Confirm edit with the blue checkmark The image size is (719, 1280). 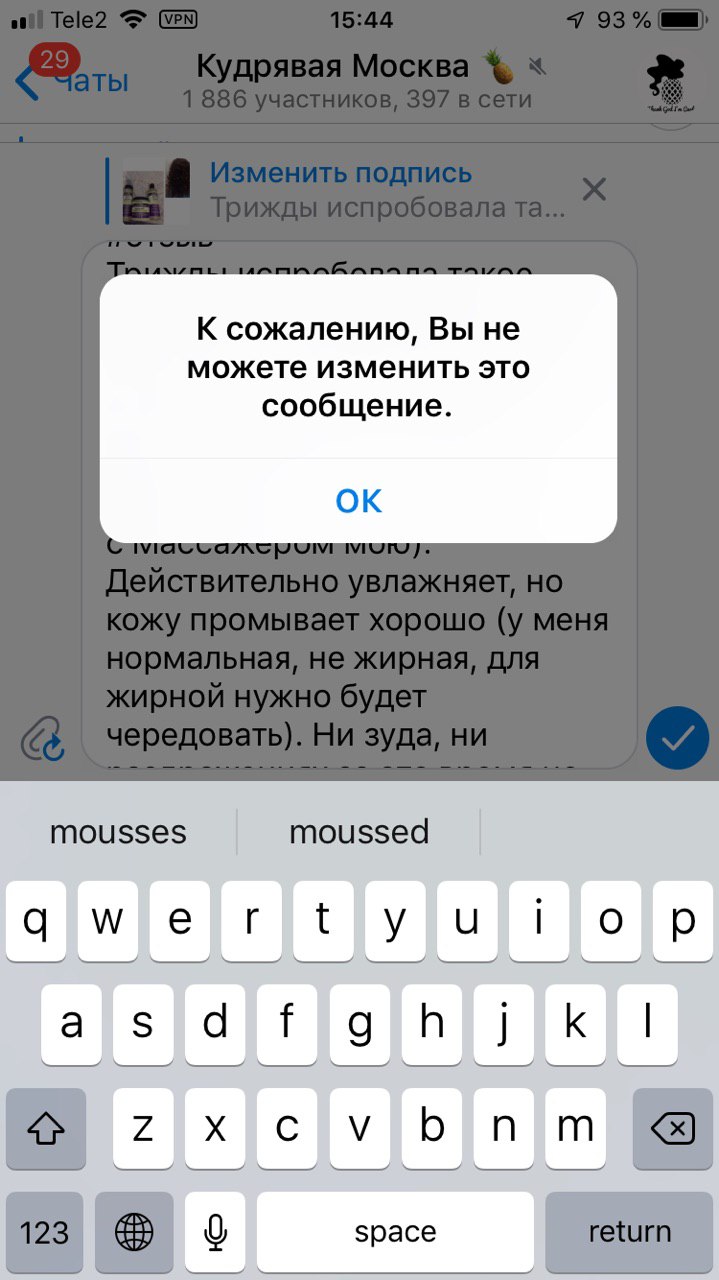point(677,738)
